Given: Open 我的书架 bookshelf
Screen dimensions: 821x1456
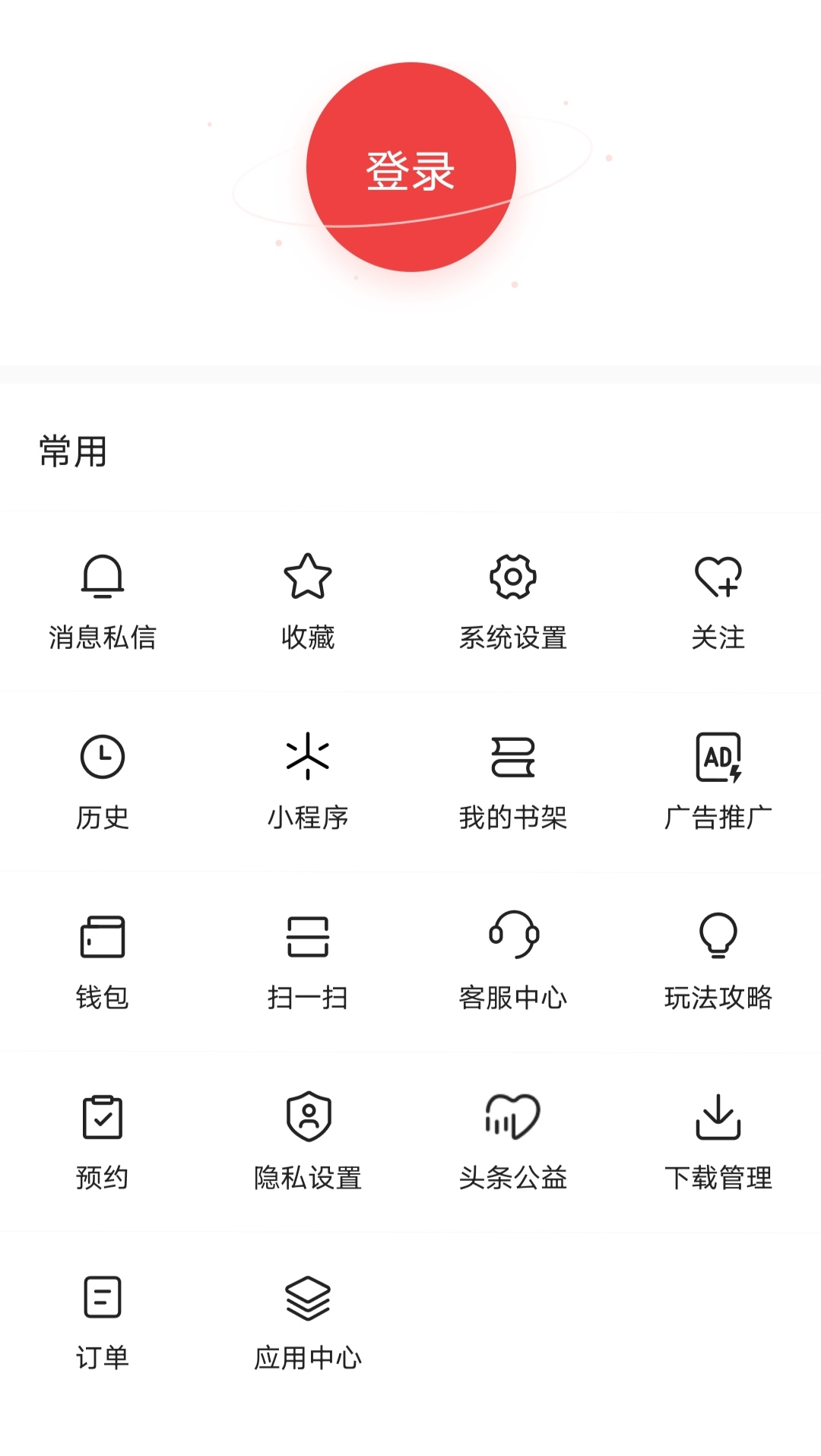Looking at the screenshot, I should [x=513, y=781].
